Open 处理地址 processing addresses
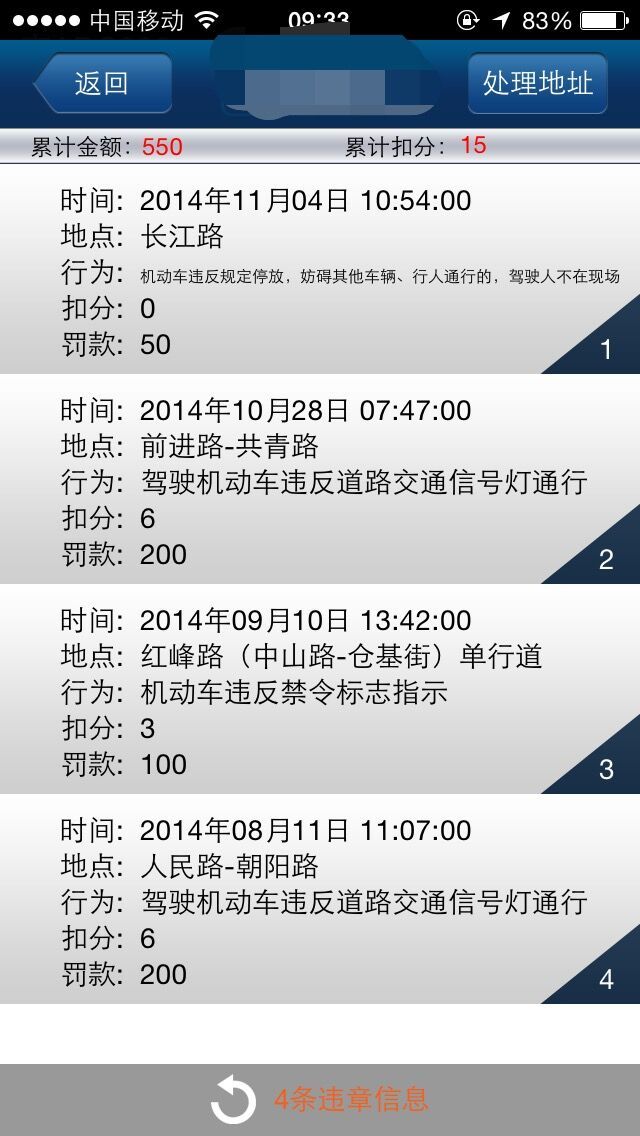The width and height of the screenshot is (640, 1136). [537, 83]
